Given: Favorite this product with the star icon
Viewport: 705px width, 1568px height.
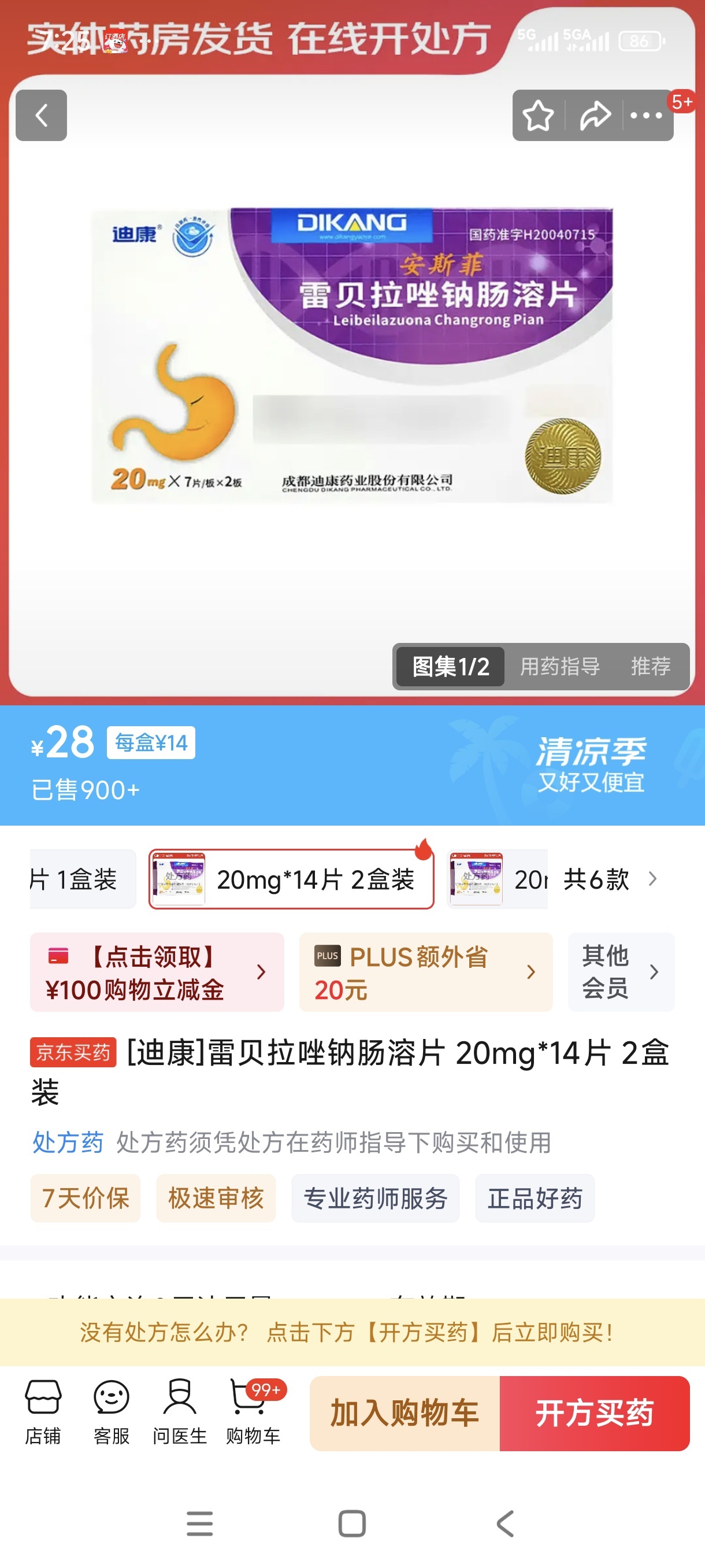Looking at the screenshot, I should point(539,116).
